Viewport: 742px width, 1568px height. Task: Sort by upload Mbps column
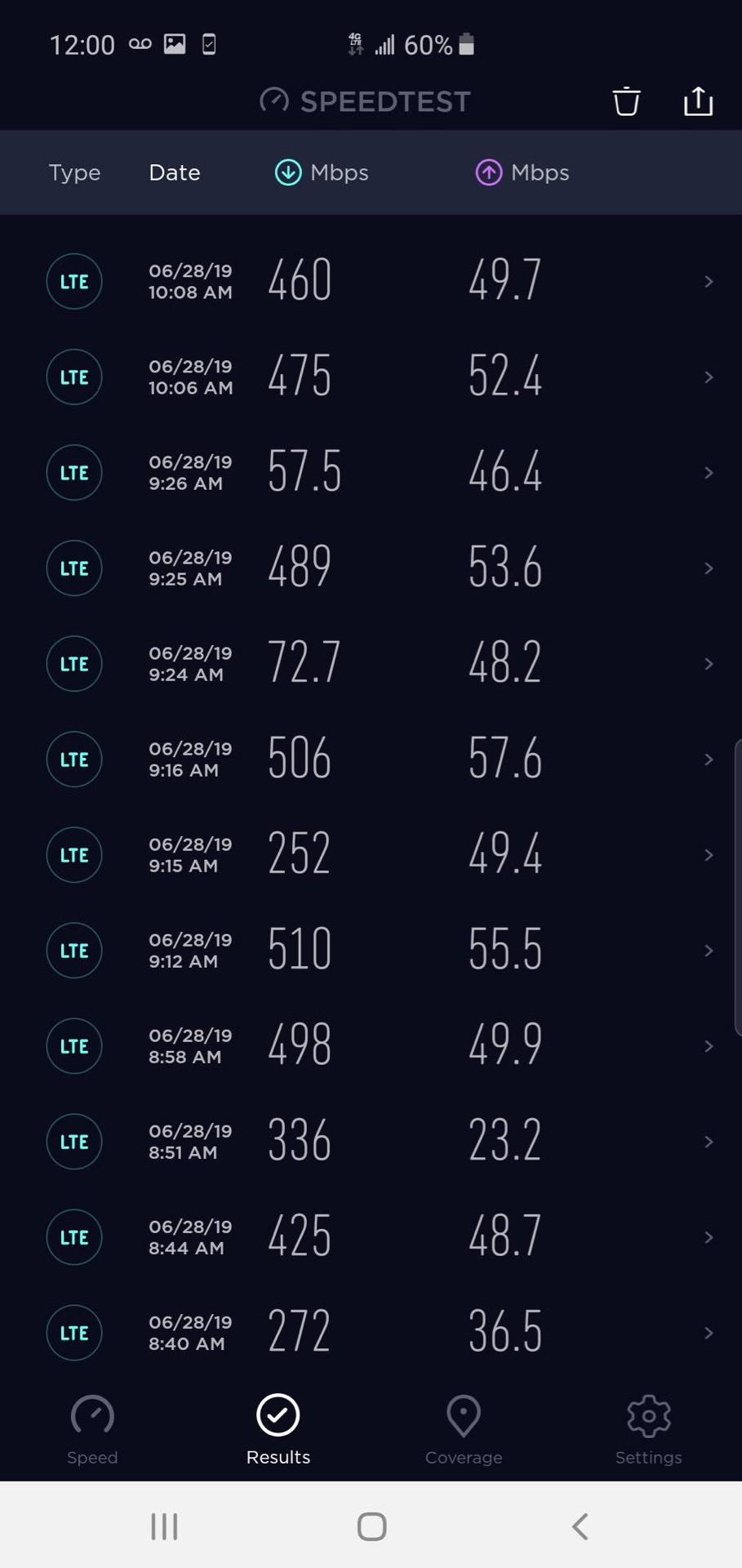tap(522, 172)
